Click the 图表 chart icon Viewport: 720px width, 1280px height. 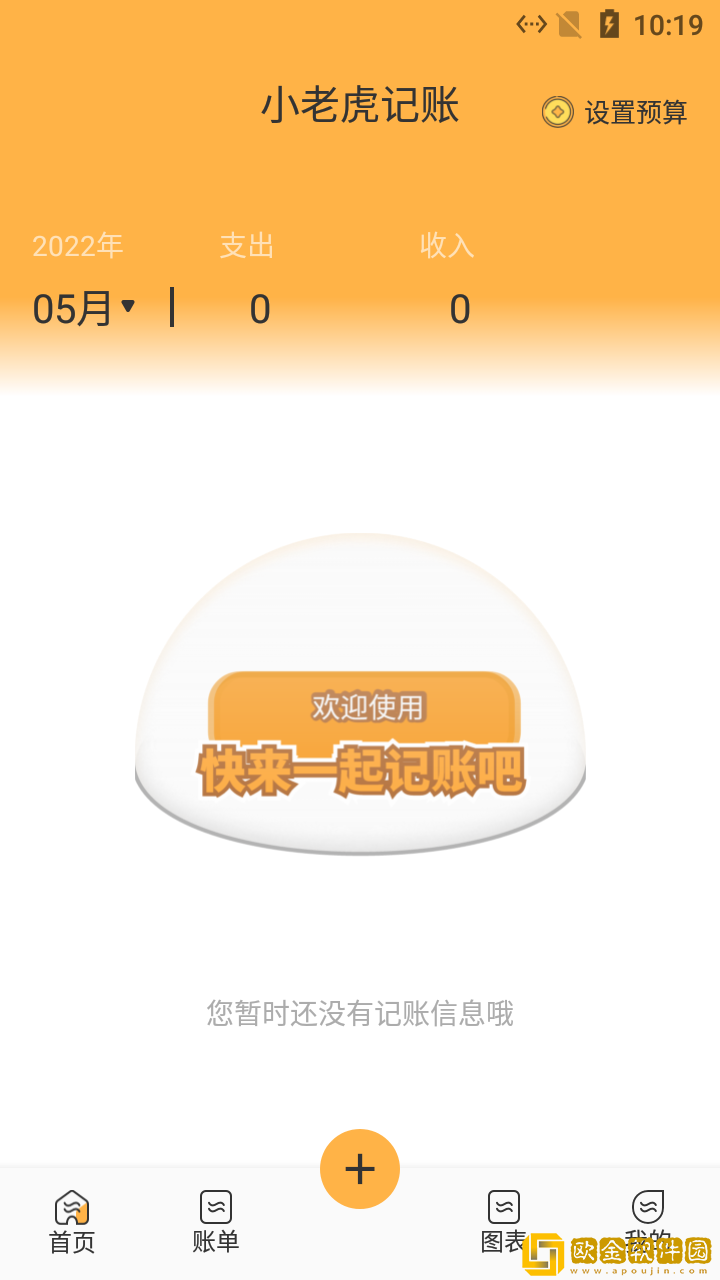pos(504,1207)
